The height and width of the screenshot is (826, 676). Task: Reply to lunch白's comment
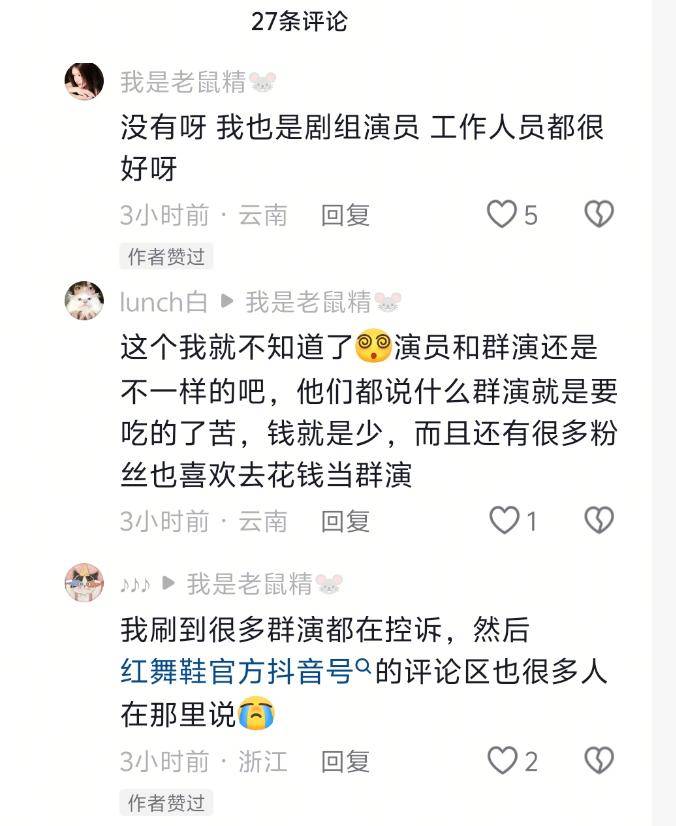point(345,521)
